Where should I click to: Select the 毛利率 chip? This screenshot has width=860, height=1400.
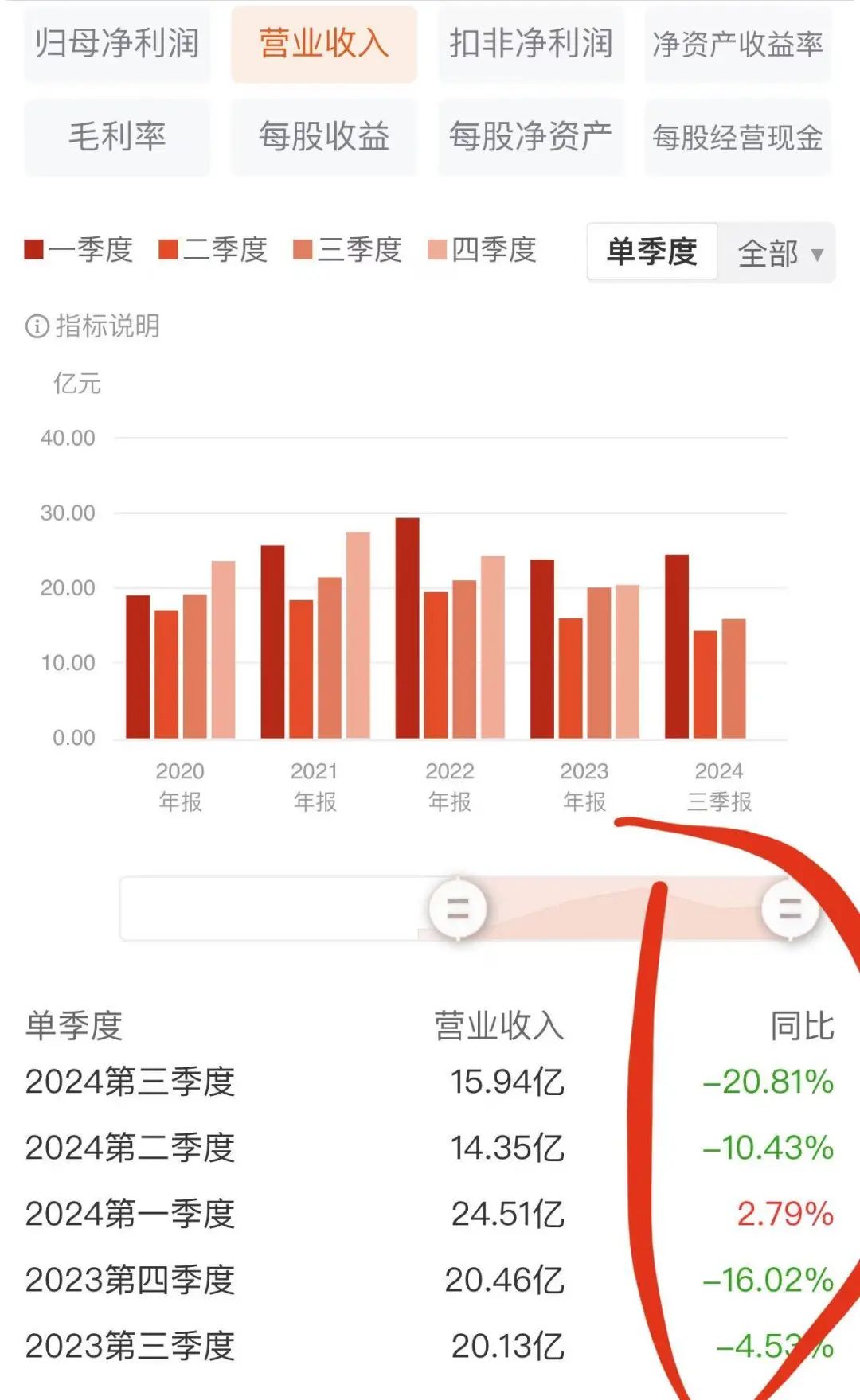[x=117, y=137]
